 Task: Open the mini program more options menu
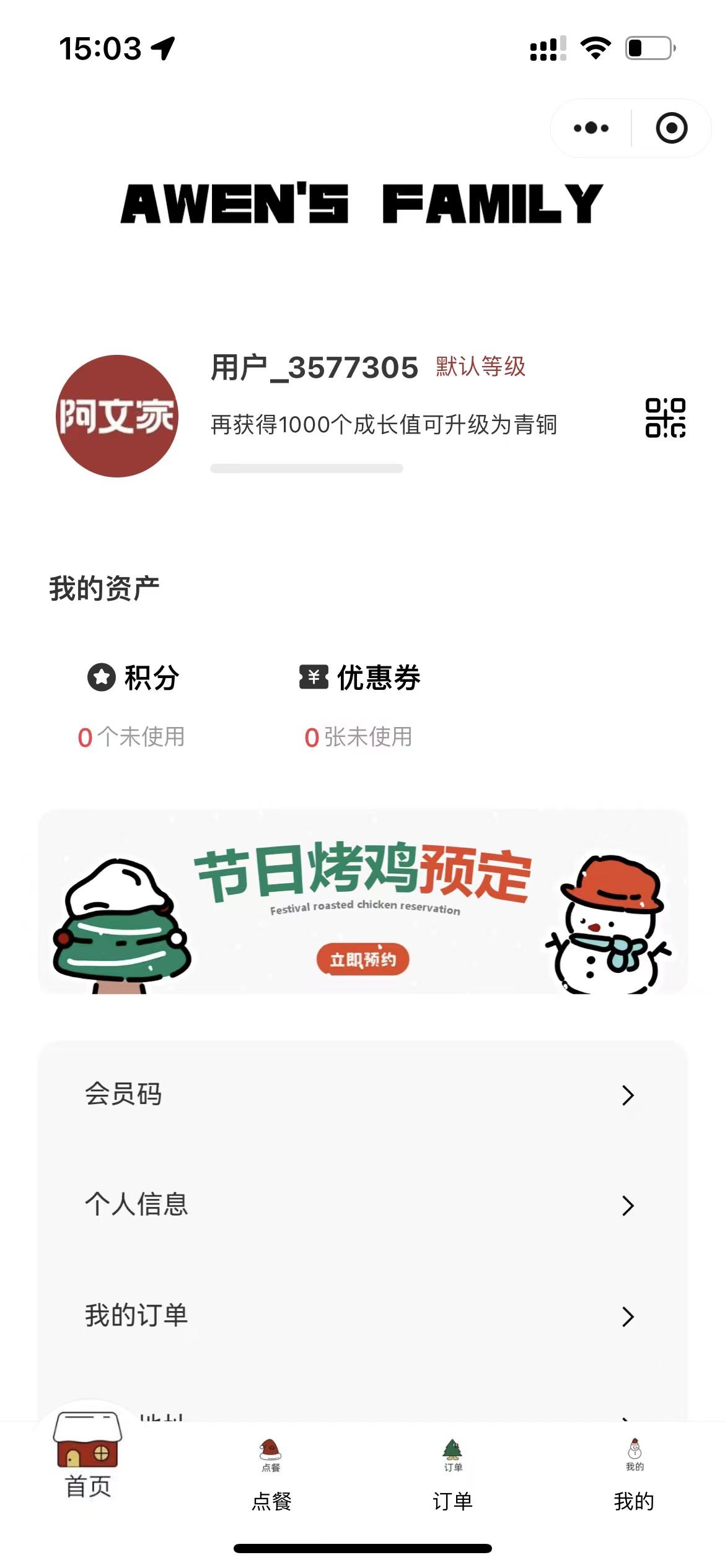591,128
